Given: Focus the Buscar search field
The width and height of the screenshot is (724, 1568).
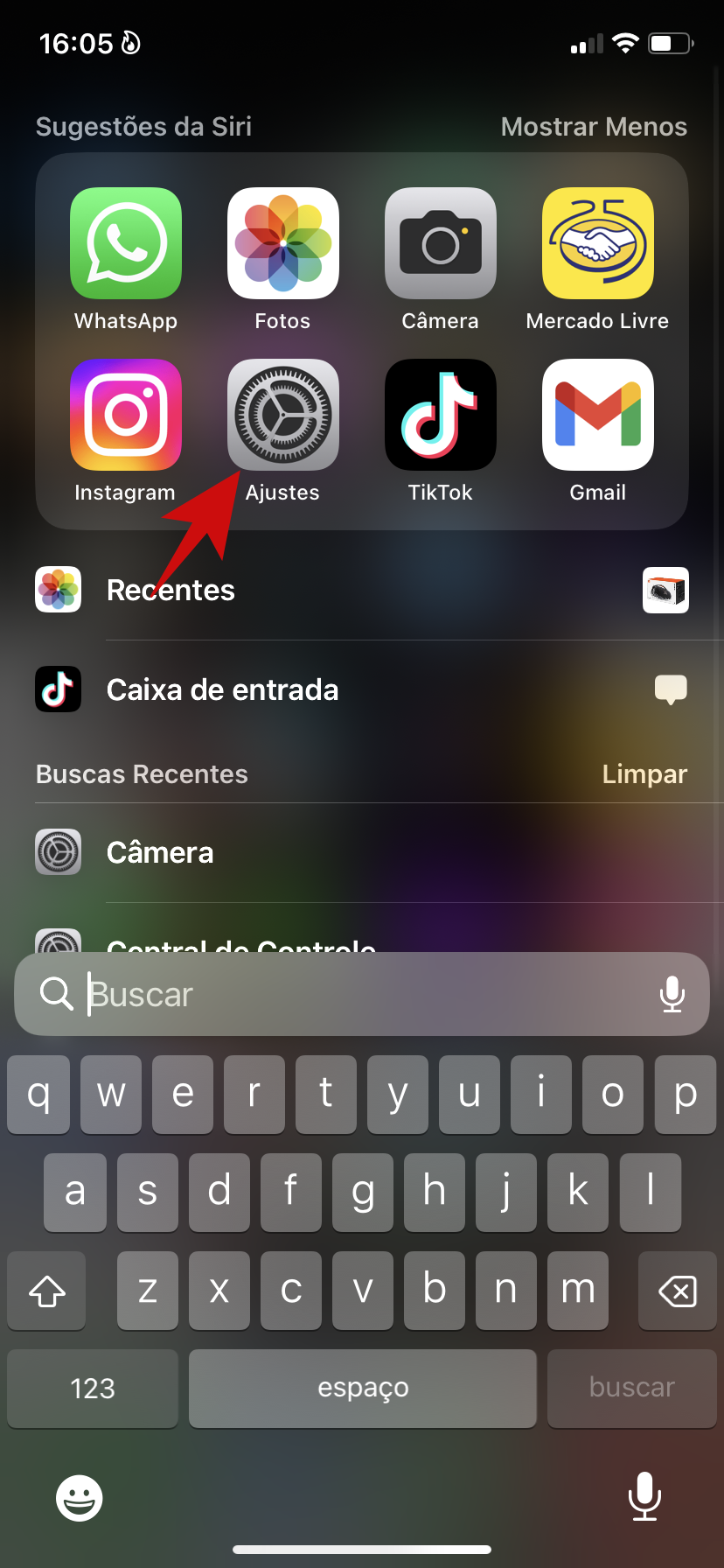Looking at the screenshot, I should pos(350,995).
